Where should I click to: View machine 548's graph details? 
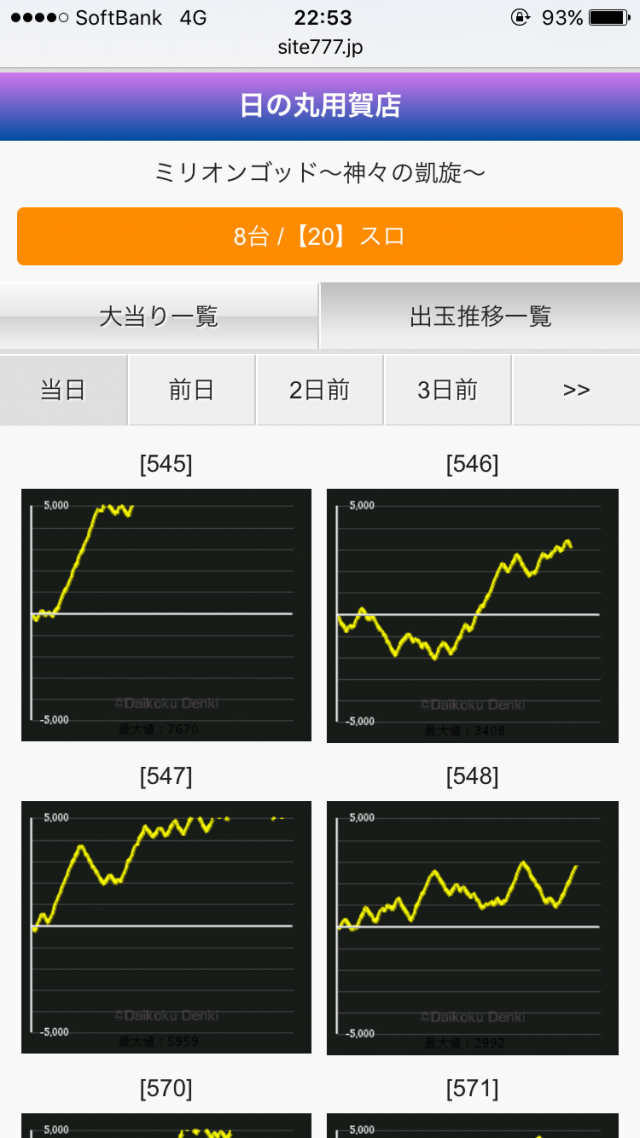coord(472,927)
